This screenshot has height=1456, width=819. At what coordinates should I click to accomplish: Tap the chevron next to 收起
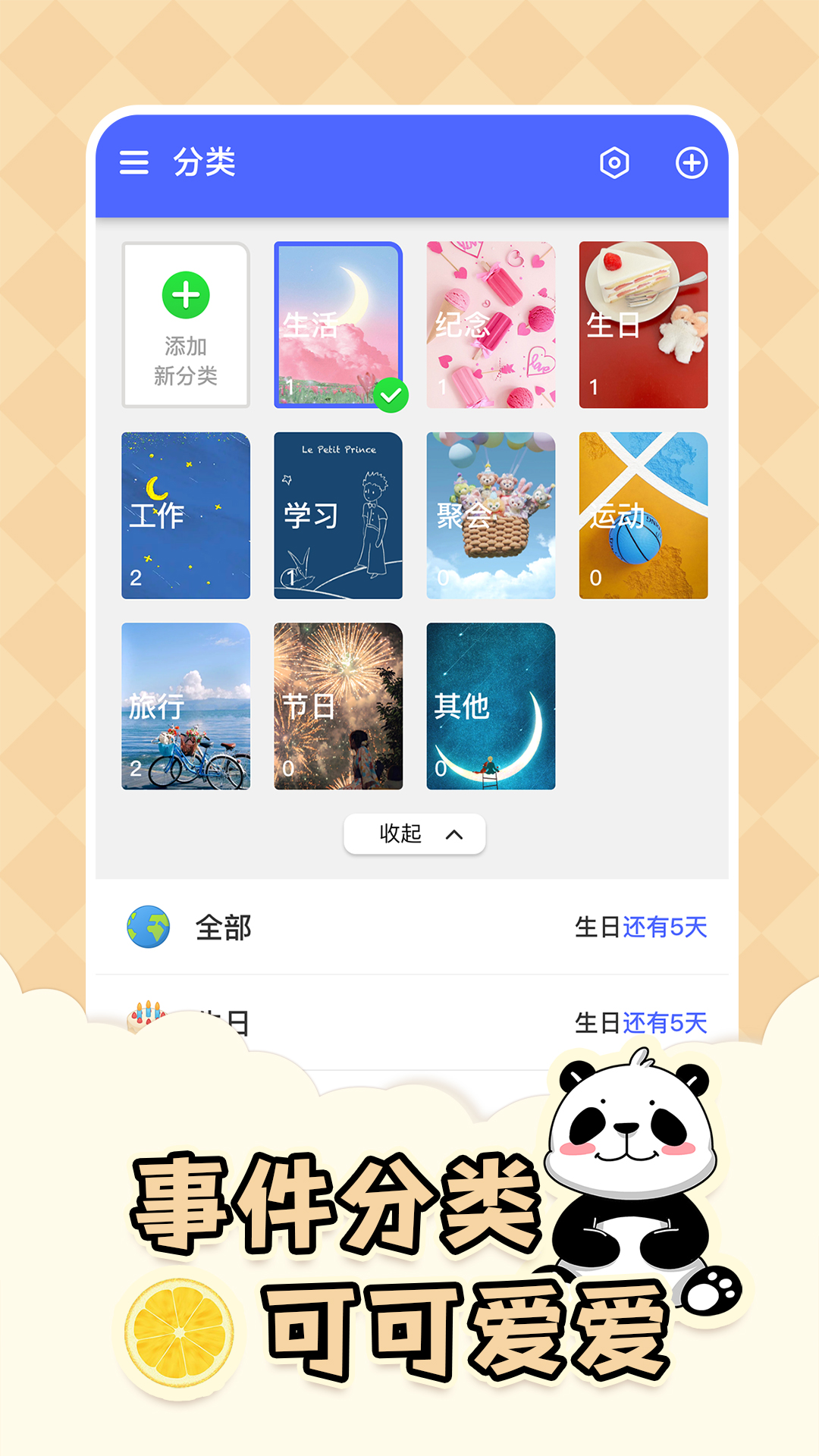[x=455, y=833]
